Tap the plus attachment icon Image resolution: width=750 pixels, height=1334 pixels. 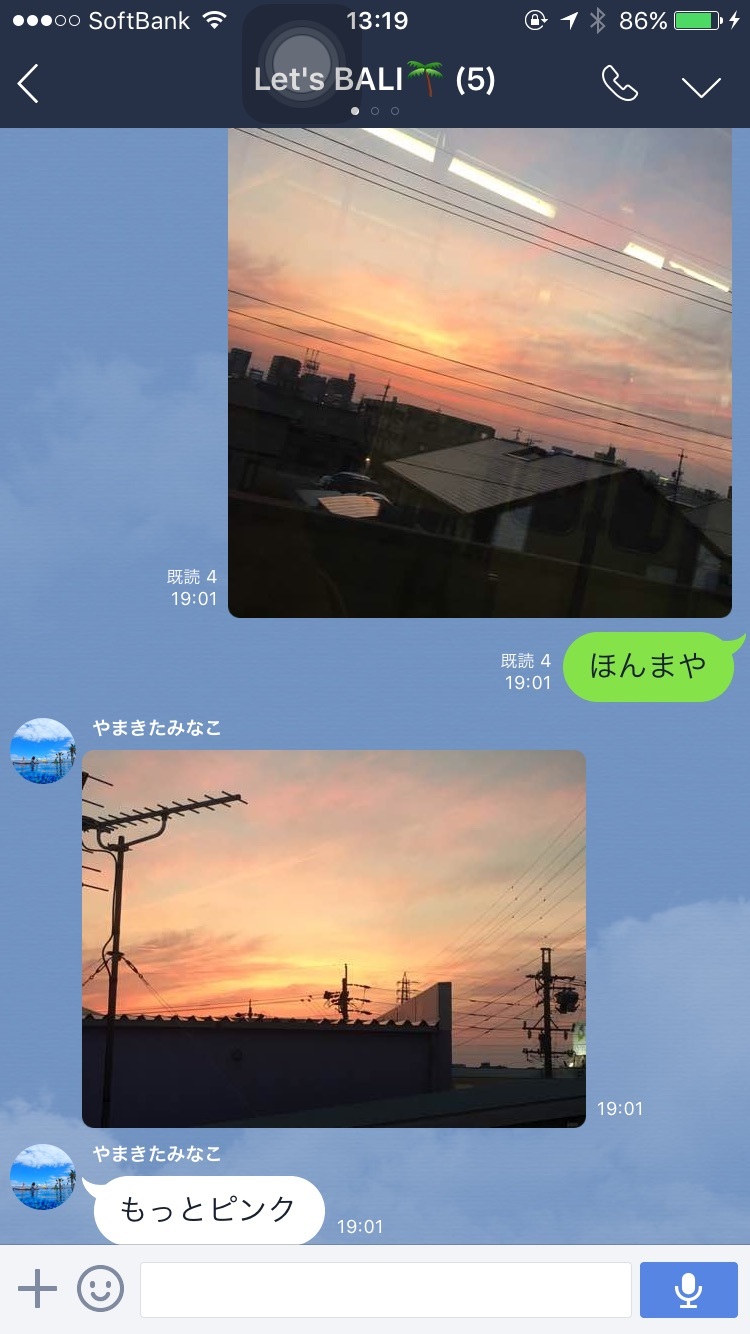[38, 1289]
